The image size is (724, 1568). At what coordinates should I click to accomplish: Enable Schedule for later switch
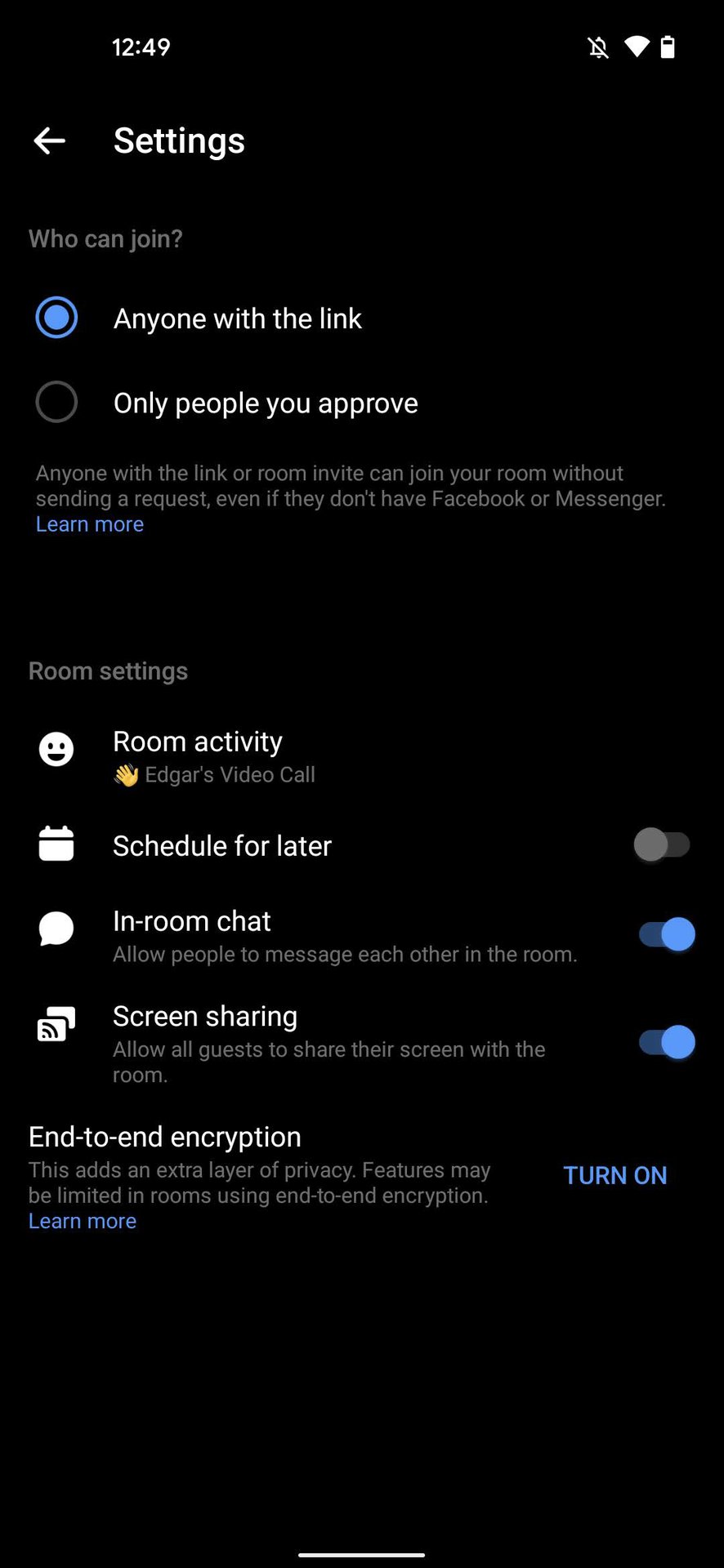click(662, 844)
